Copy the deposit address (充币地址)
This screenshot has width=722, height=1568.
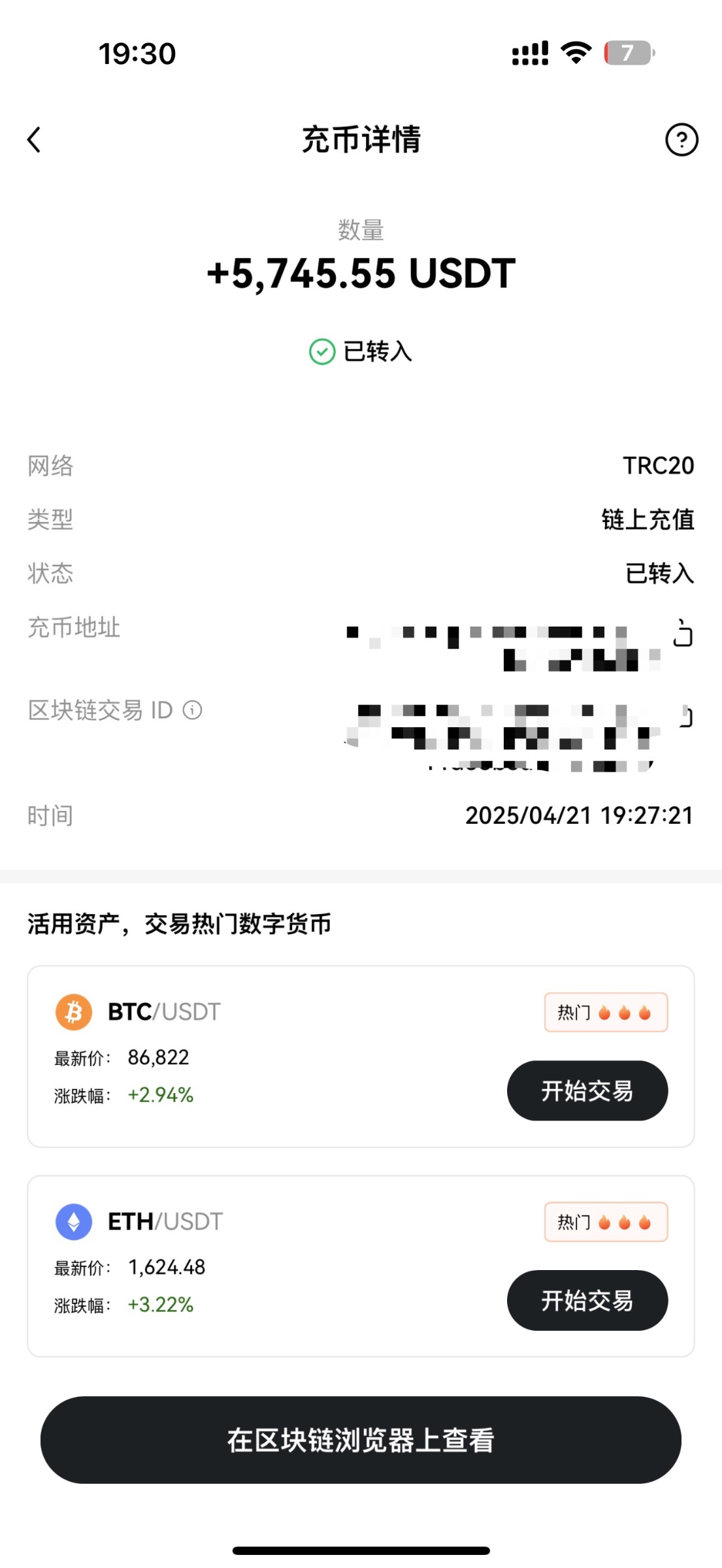click(x=683, y=634)
